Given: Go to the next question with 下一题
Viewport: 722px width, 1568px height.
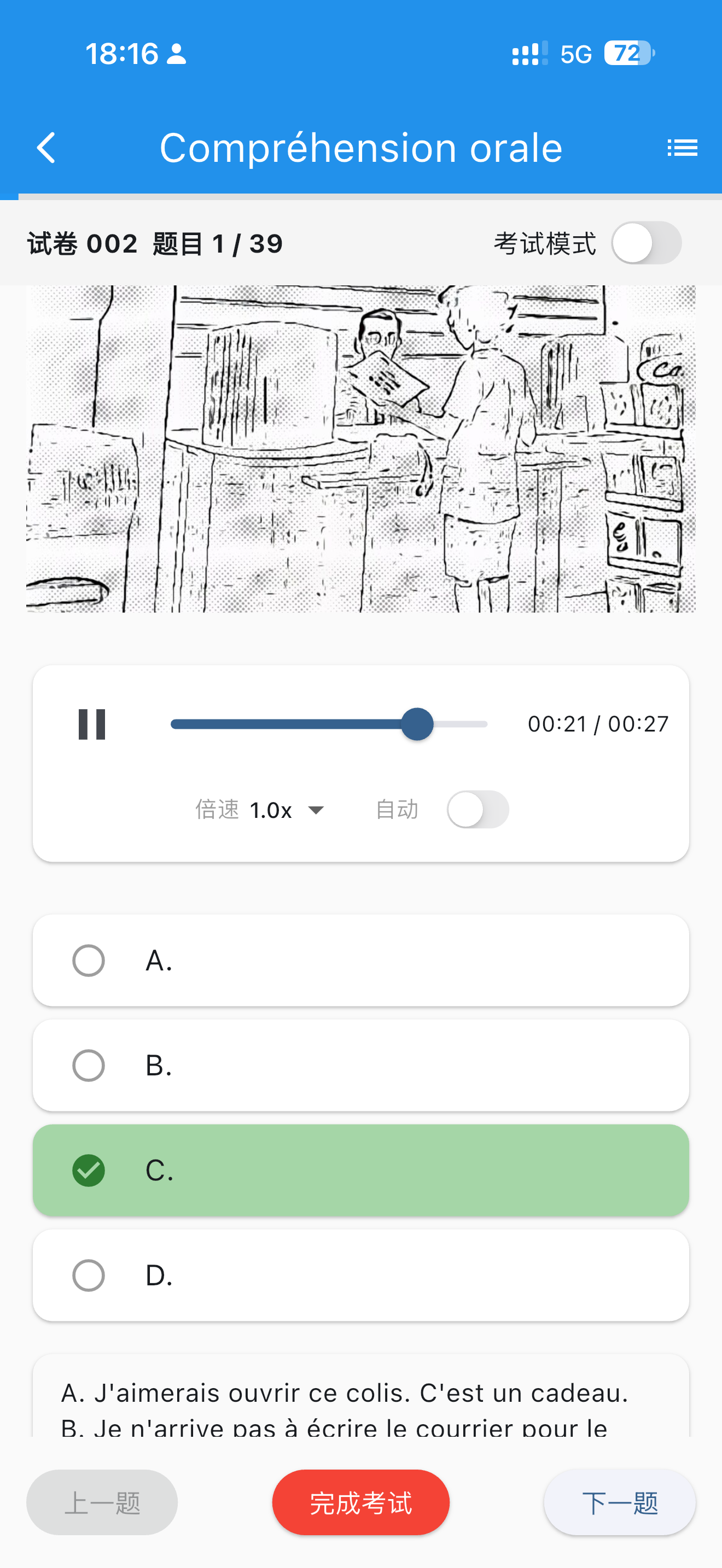Looking at the screenshot, I should coord(620,1502).
